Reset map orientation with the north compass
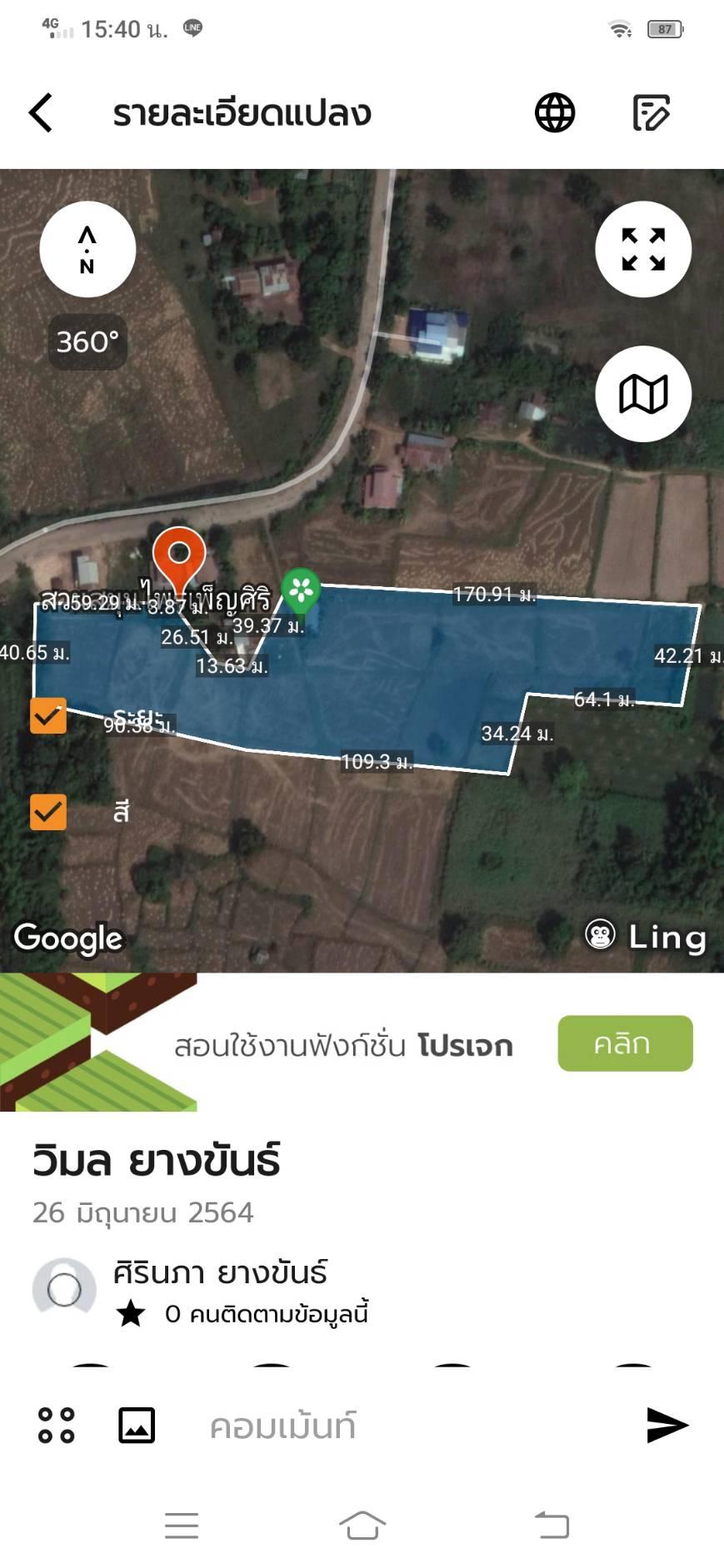The height and width of the screenshot is (1568, 724). (x=87, y=249)
